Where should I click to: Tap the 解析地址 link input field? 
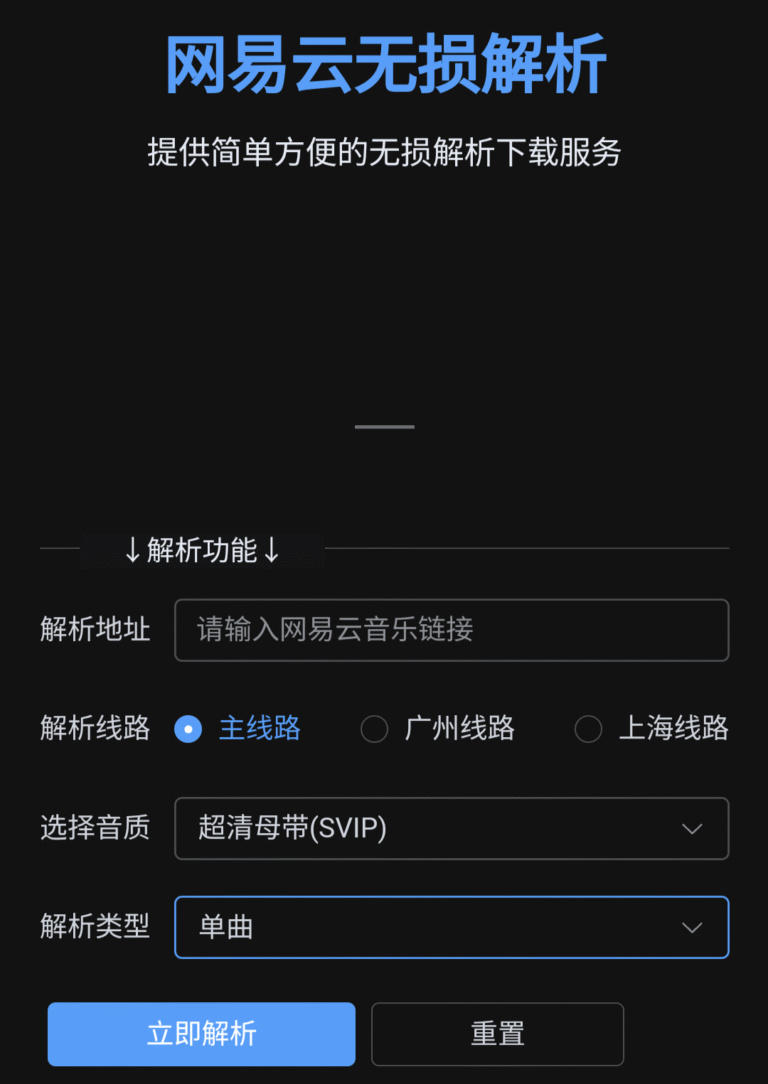coord(451,630)
